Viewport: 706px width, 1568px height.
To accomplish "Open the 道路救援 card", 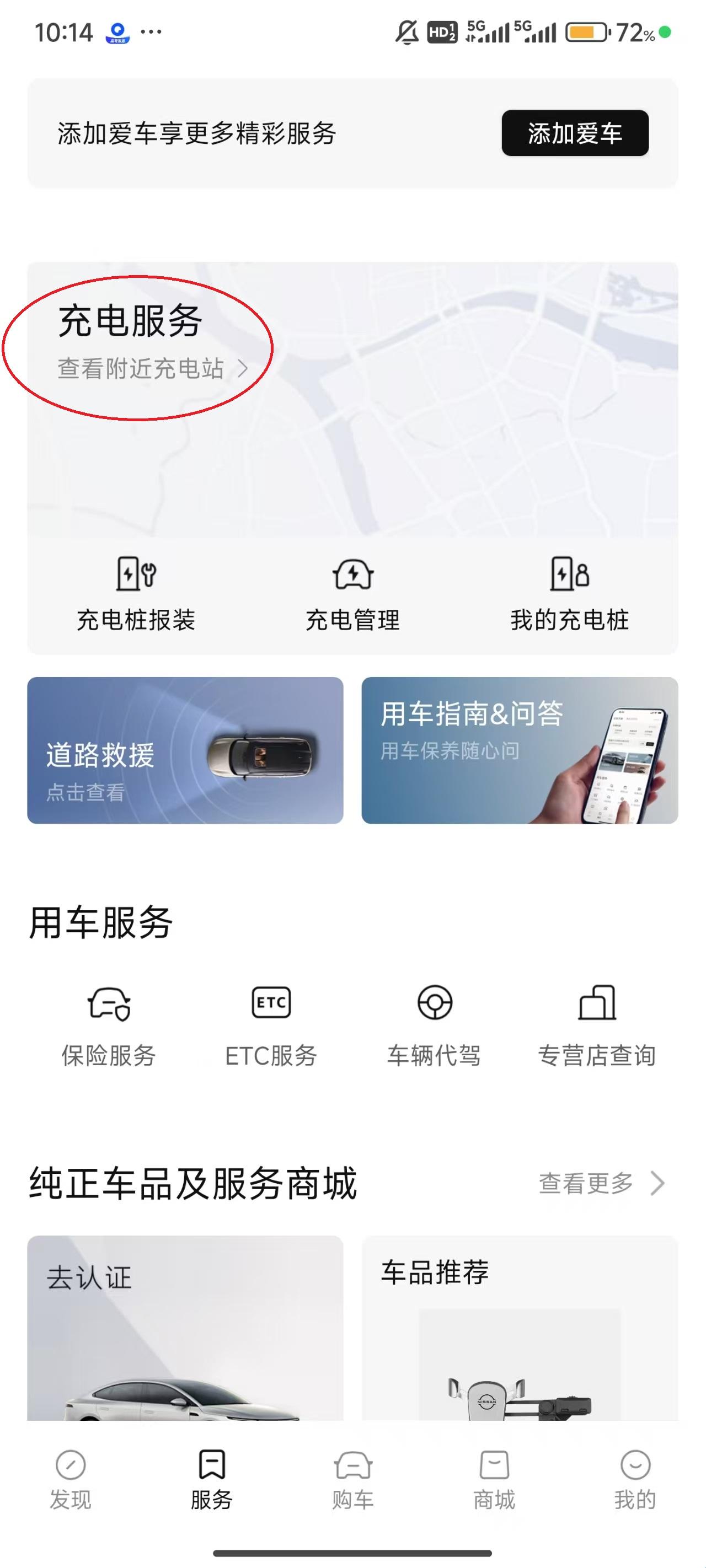I will [185, 750].
